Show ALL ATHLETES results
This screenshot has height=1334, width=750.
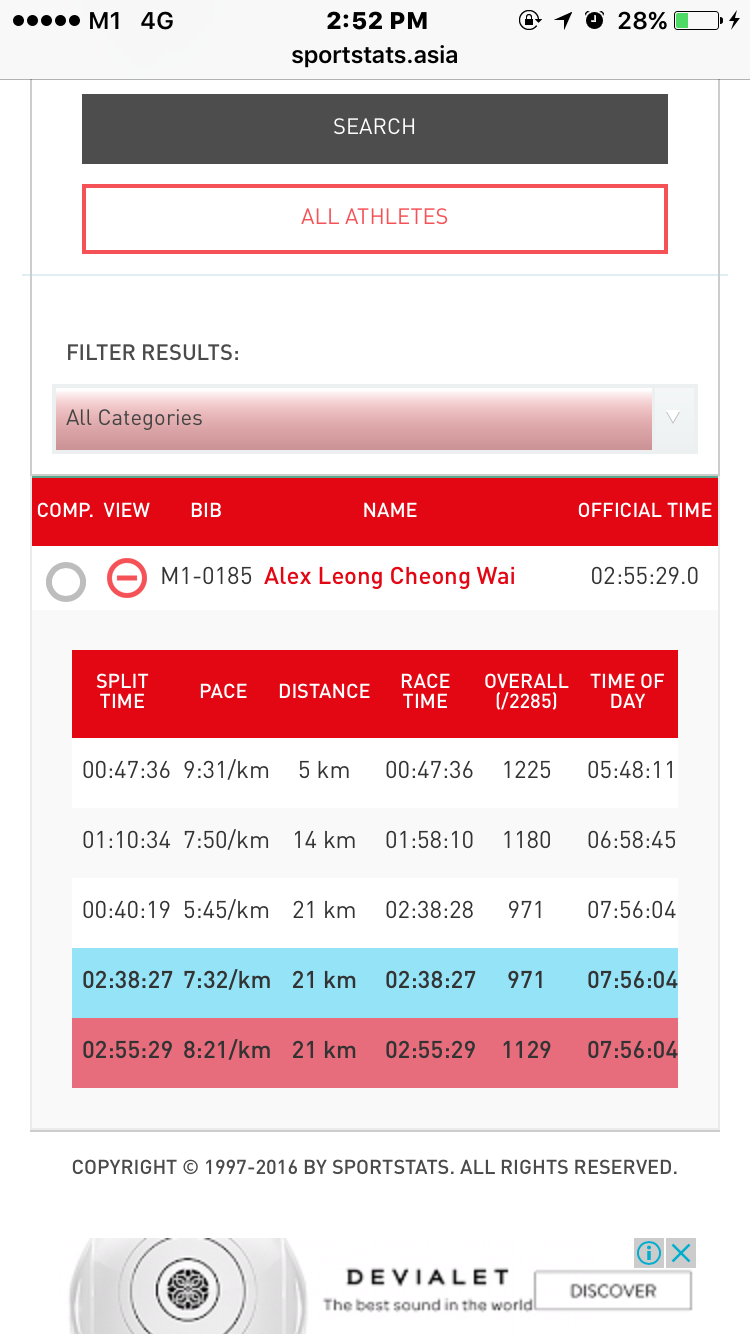[374, 218]
